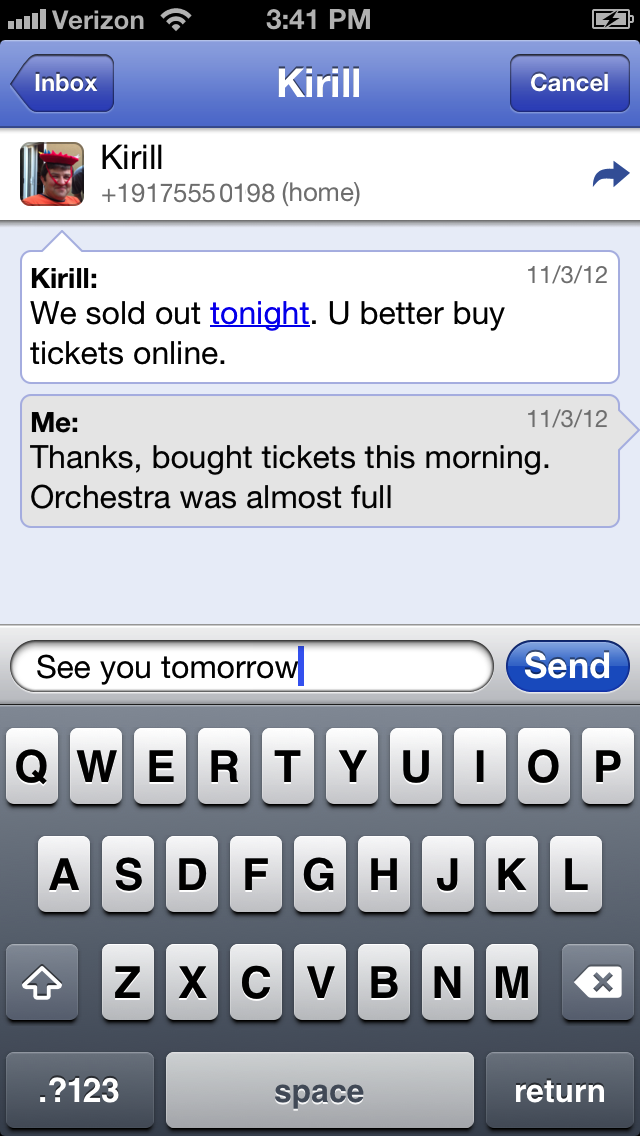Open Kirill's contact photo
This screenshot has height=1136, width=640.
pos(51,174)
